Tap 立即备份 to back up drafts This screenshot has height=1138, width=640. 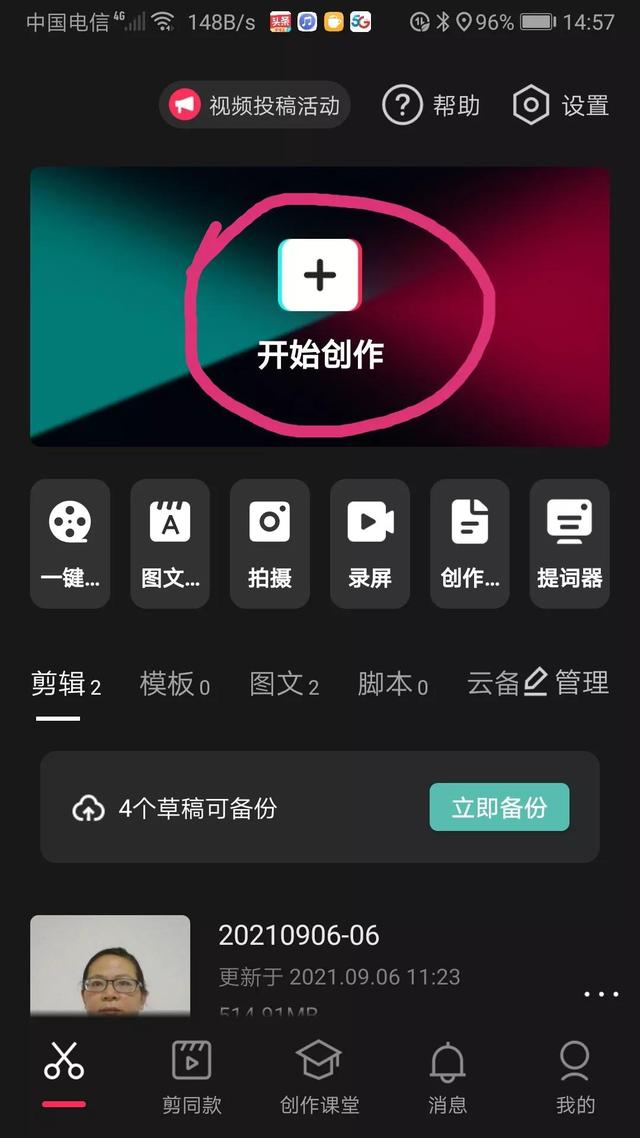tap(499, 808)
